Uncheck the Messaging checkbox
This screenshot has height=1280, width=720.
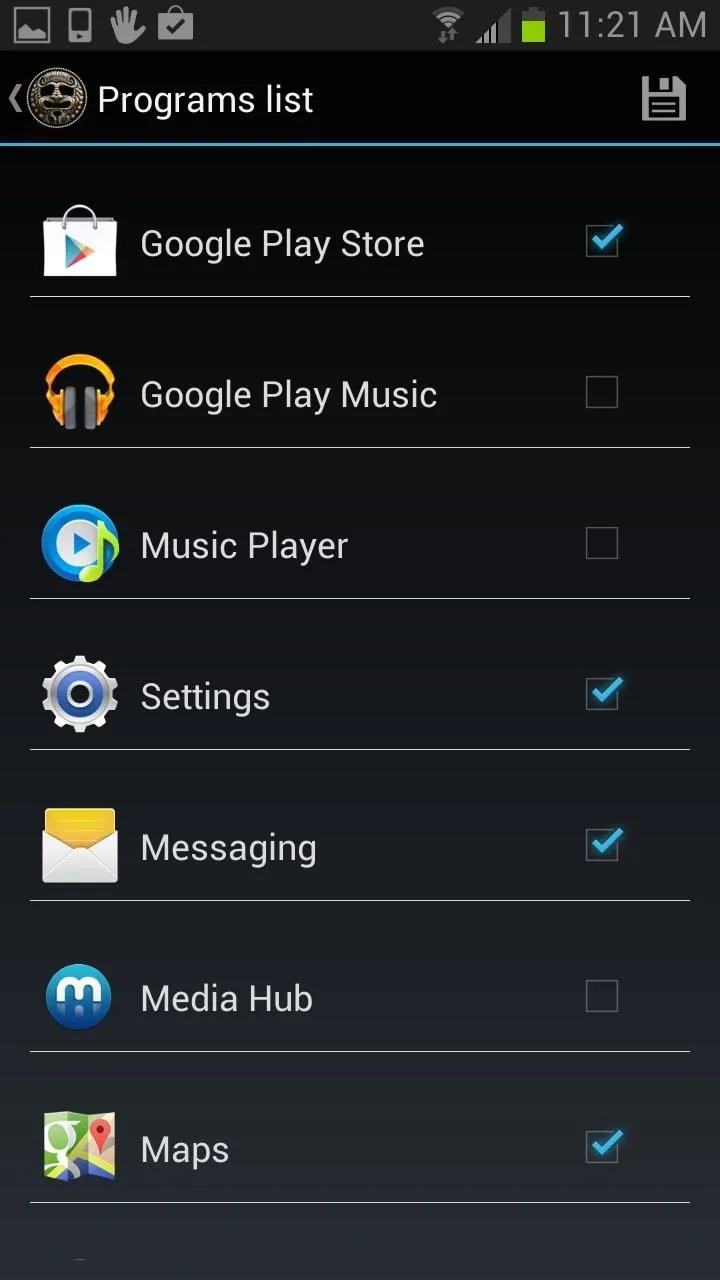(602, 844)
